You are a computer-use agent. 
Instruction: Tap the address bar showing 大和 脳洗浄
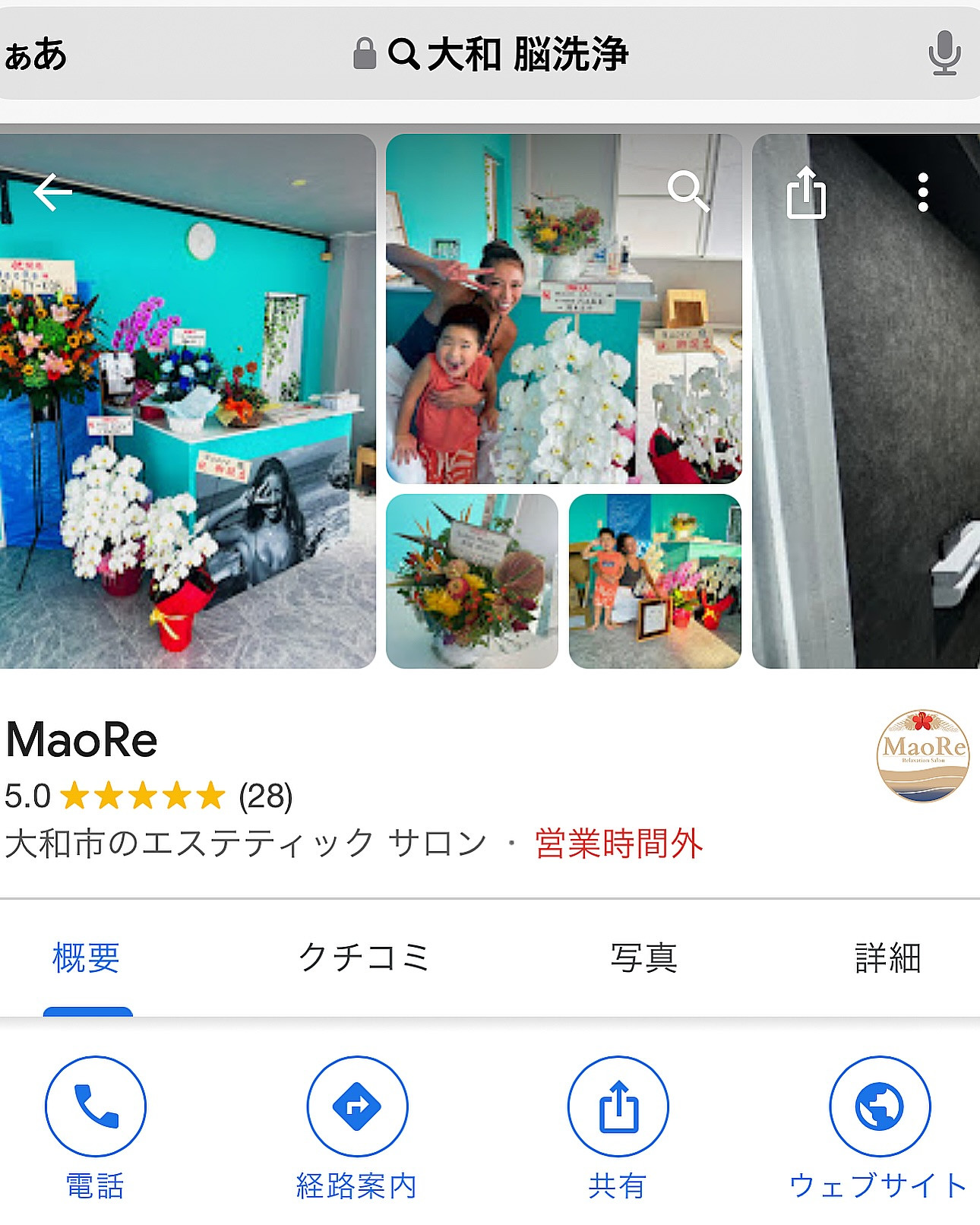click(509, 55)
